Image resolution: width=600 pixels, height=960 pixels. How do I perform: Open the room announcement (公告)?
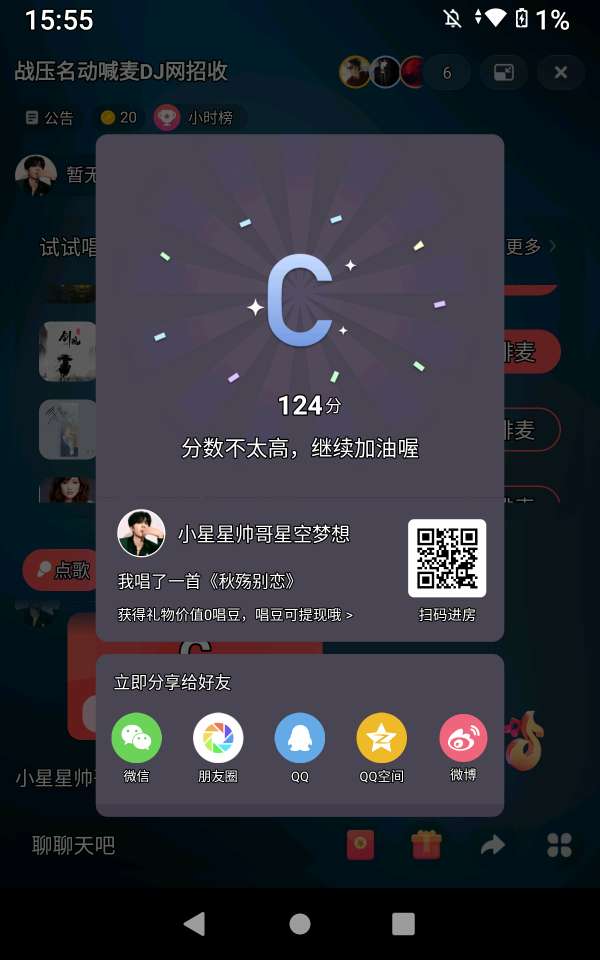(49, 117)
